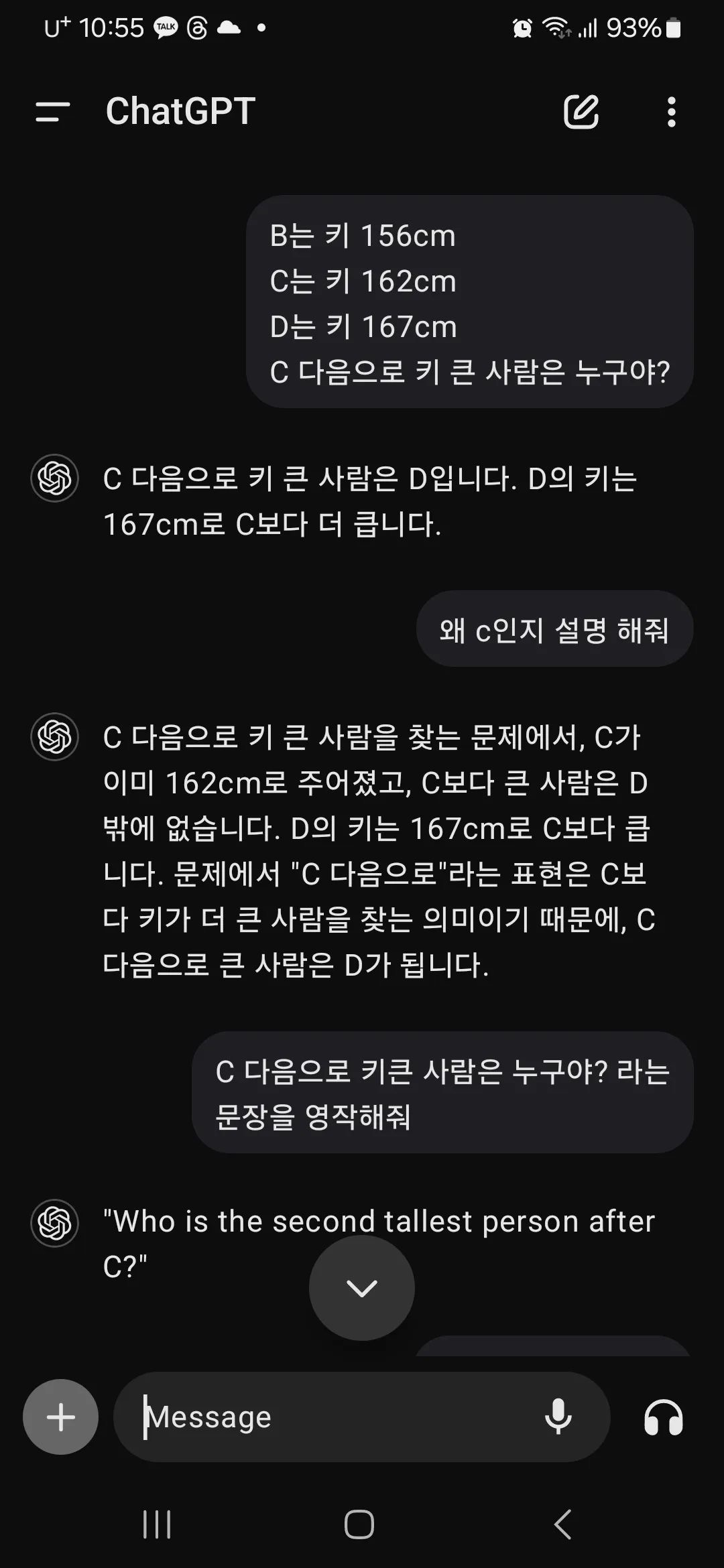The image size is (724, 1568).
Task: Open the sidebar menu
Action: (53, 112)
